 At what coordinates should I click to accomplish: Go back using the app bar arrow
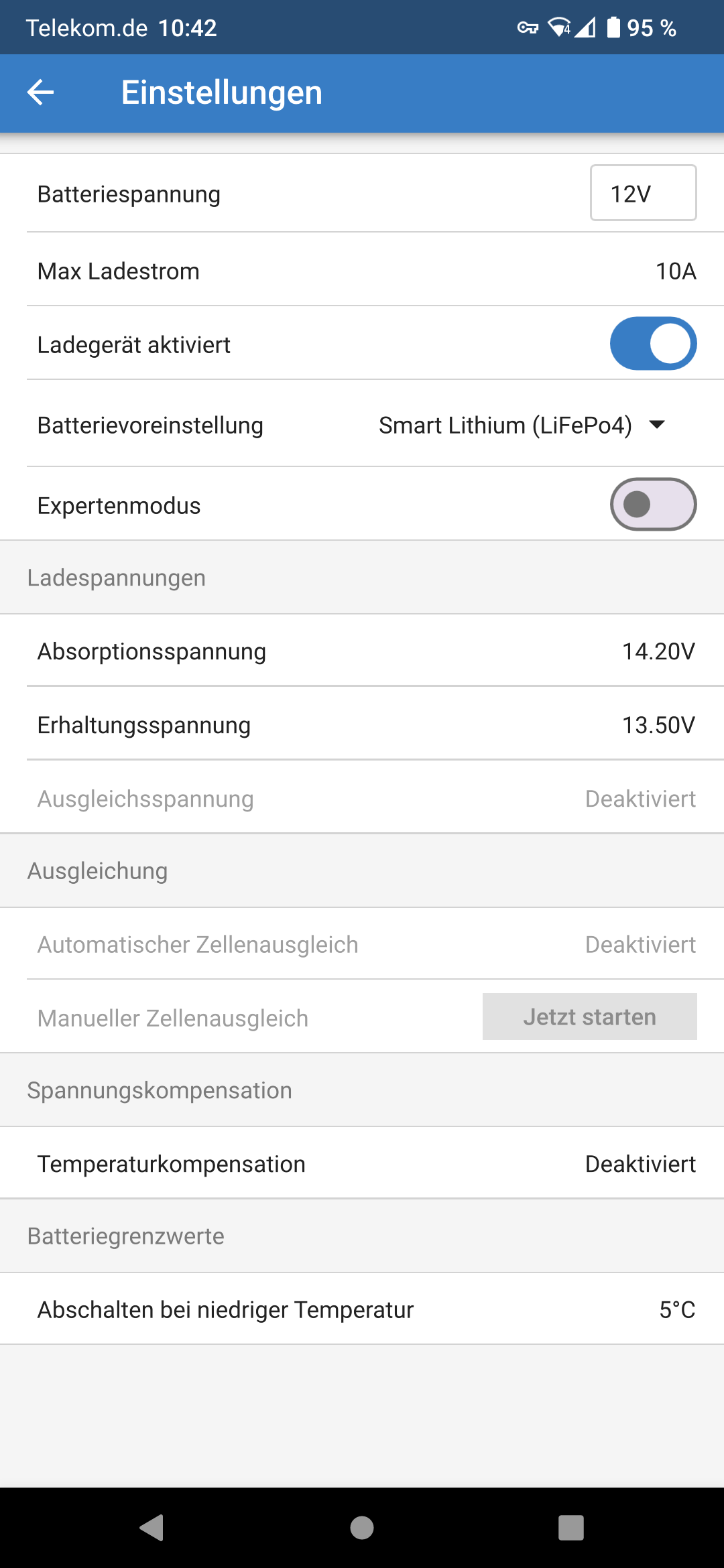pos(40,92)
